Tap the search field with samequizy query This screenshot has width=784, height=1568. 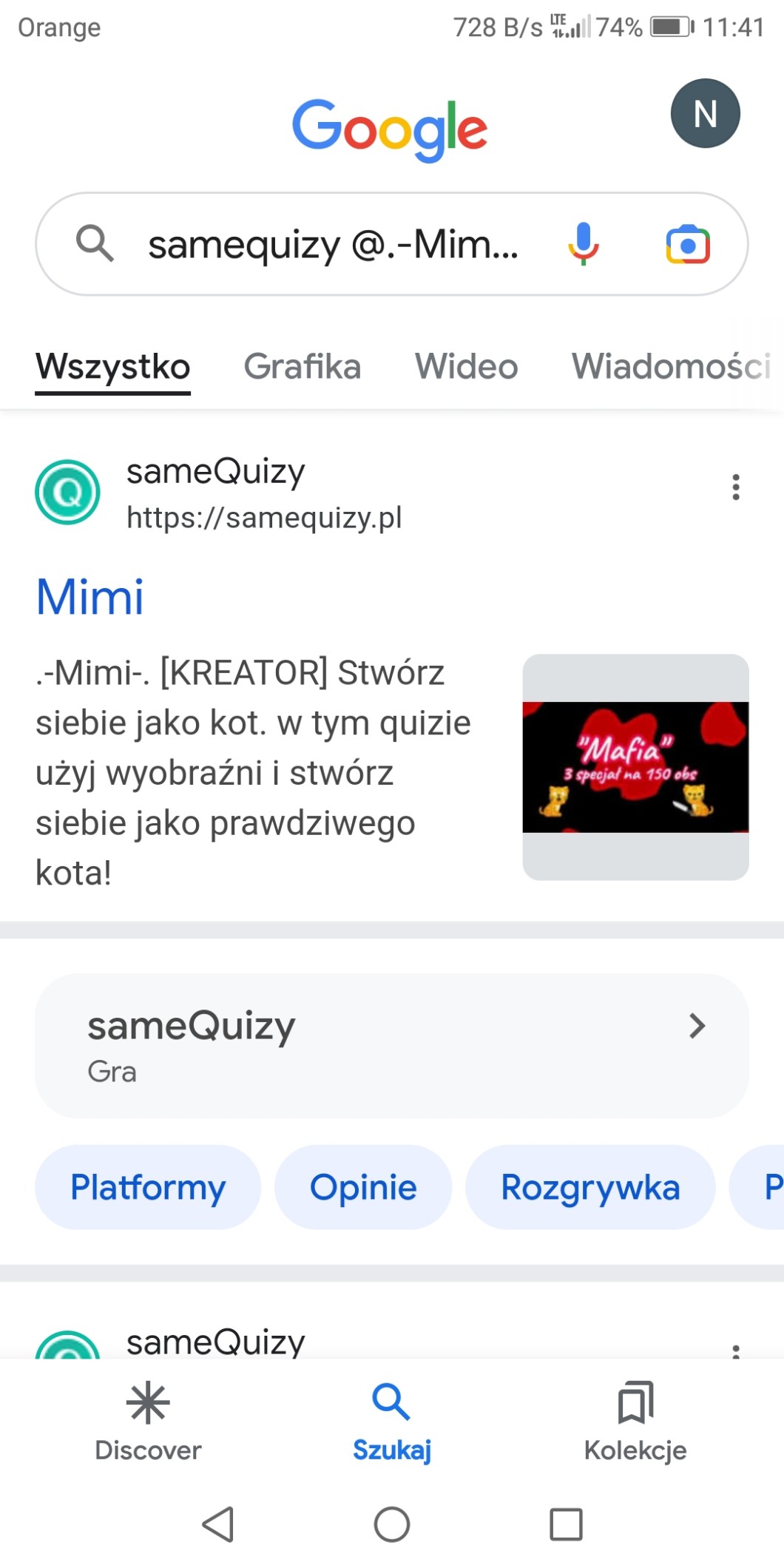pos(333,245)
